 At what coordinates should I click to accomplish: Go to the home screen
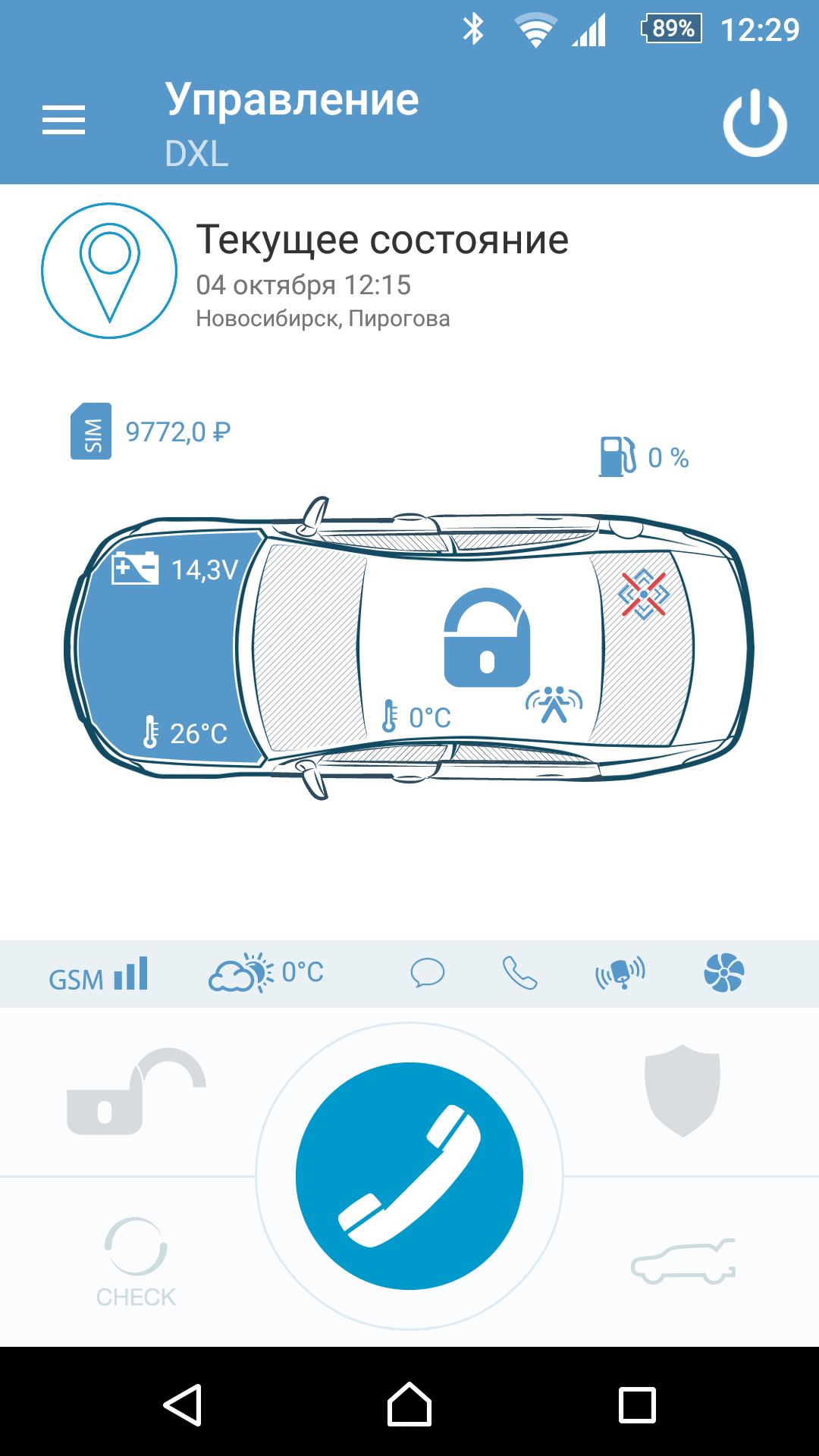pos(409,1405)
